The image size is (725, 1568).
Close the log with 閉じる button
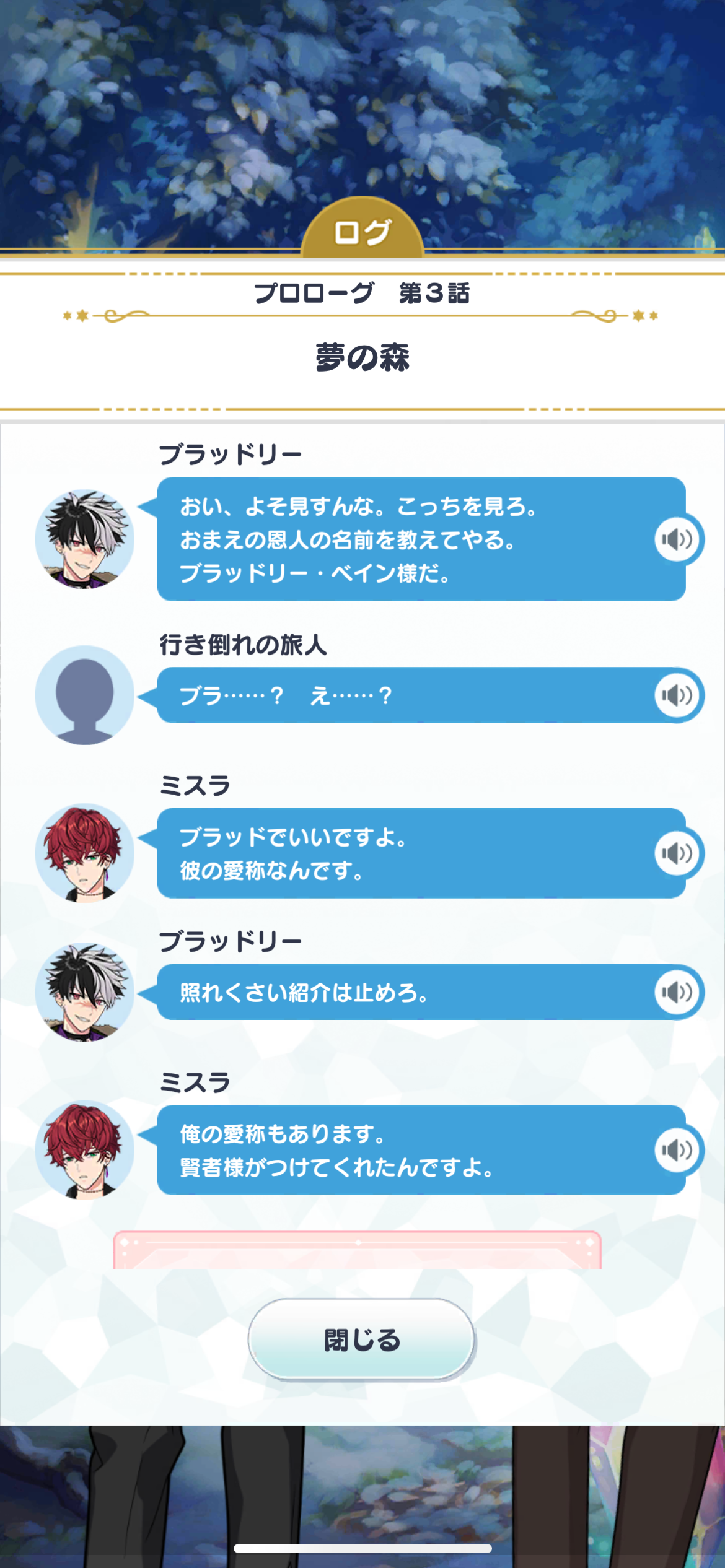pyautogui.click(x=362, y=1339)
